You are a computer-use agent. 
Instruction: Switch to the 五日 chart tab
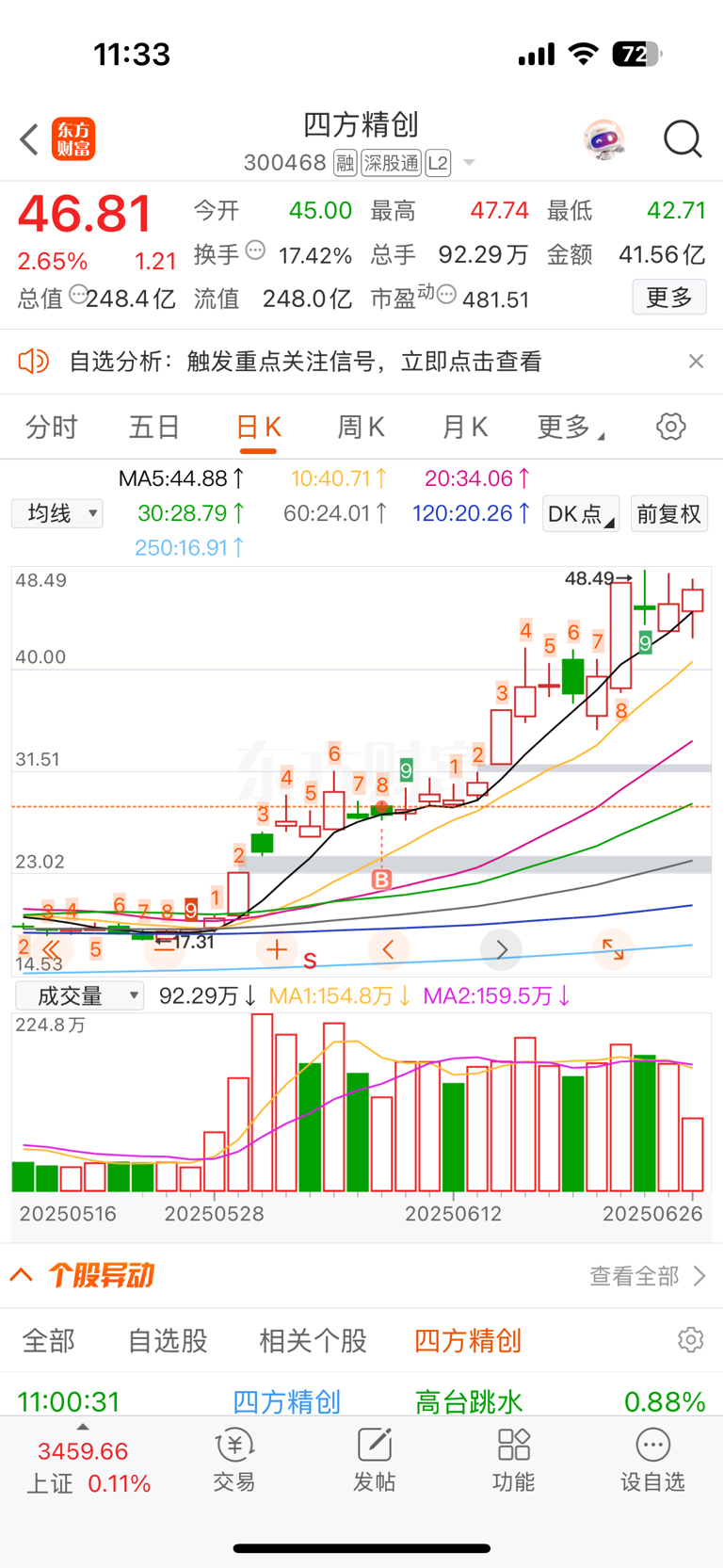(x=154, y=428)
